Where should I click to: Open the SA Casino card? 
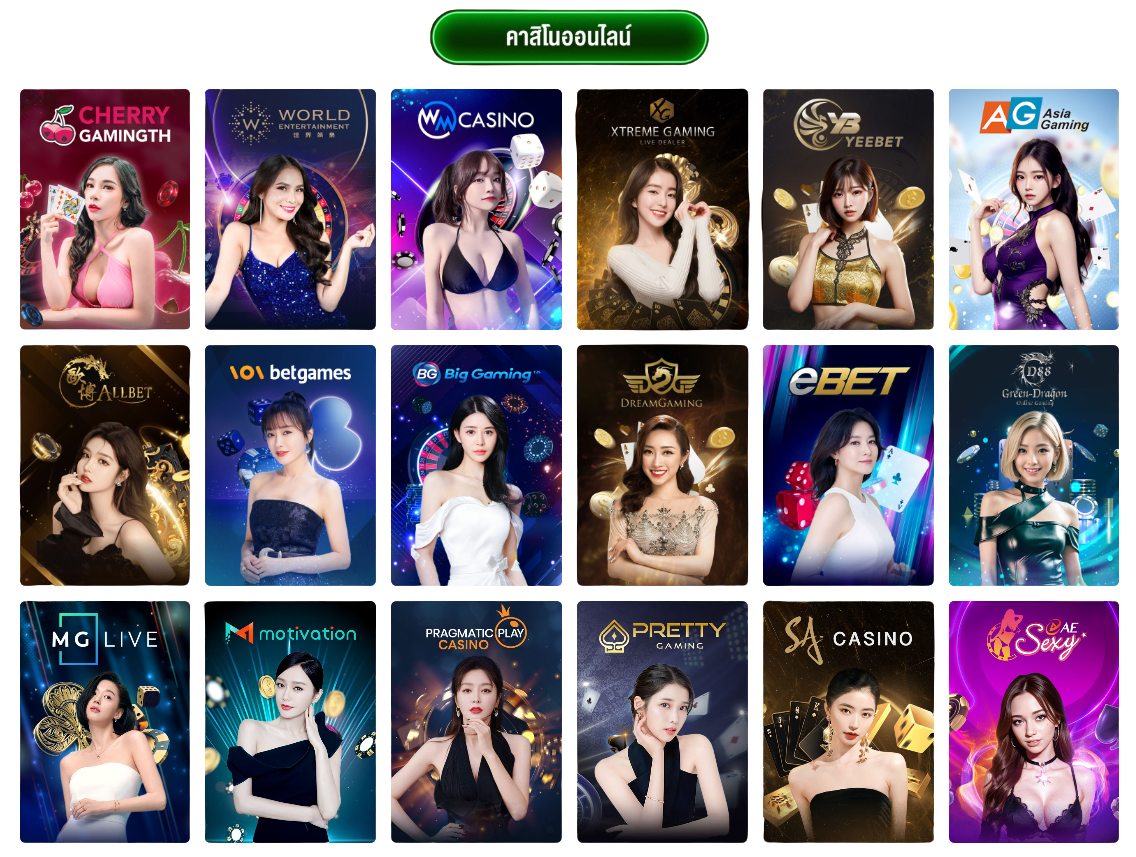pyautogui.click(x=848, y=721)
